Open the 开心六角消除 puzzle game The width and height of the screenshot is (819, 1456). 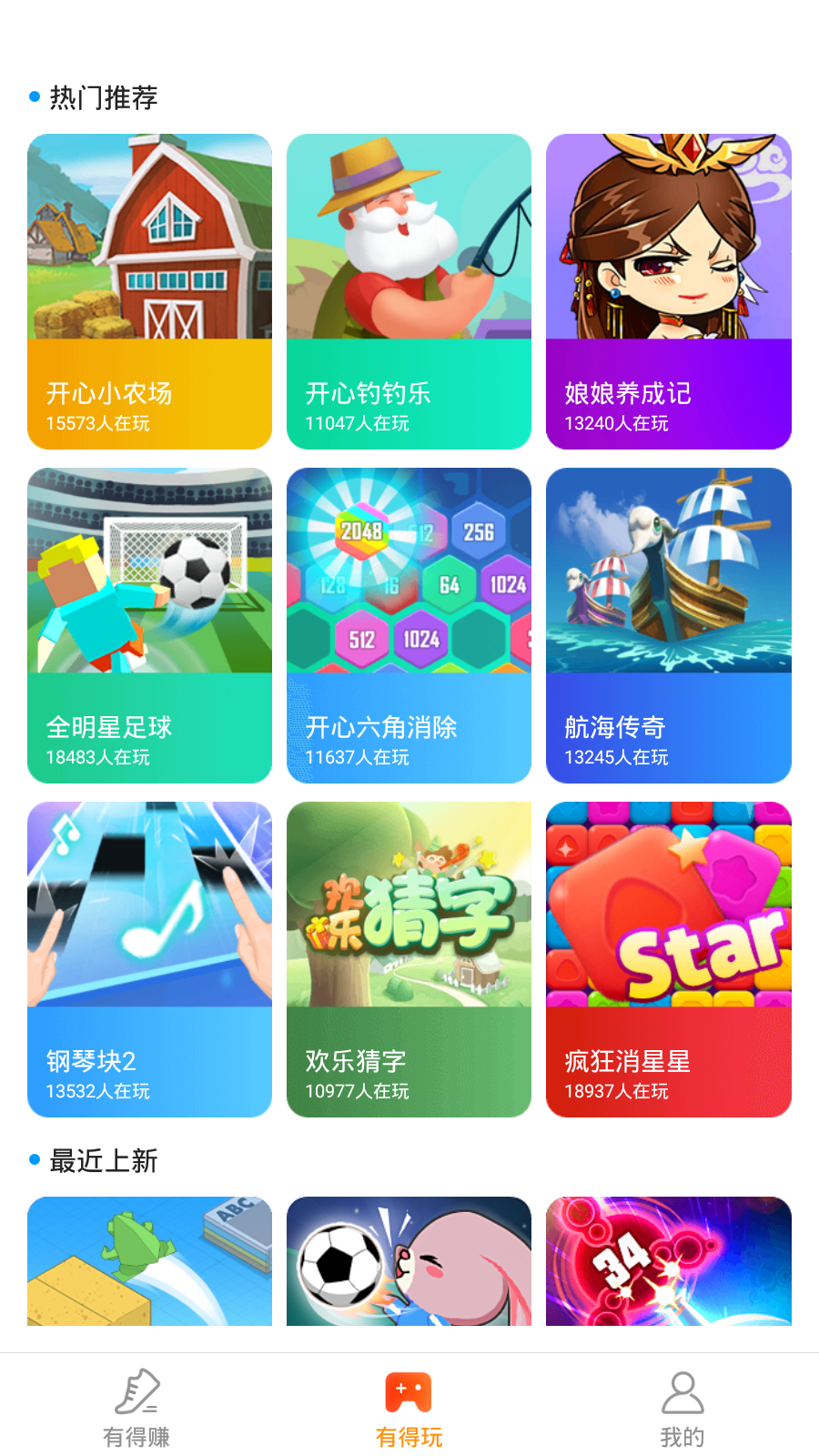pyautogui.click(x=409, y=625)
